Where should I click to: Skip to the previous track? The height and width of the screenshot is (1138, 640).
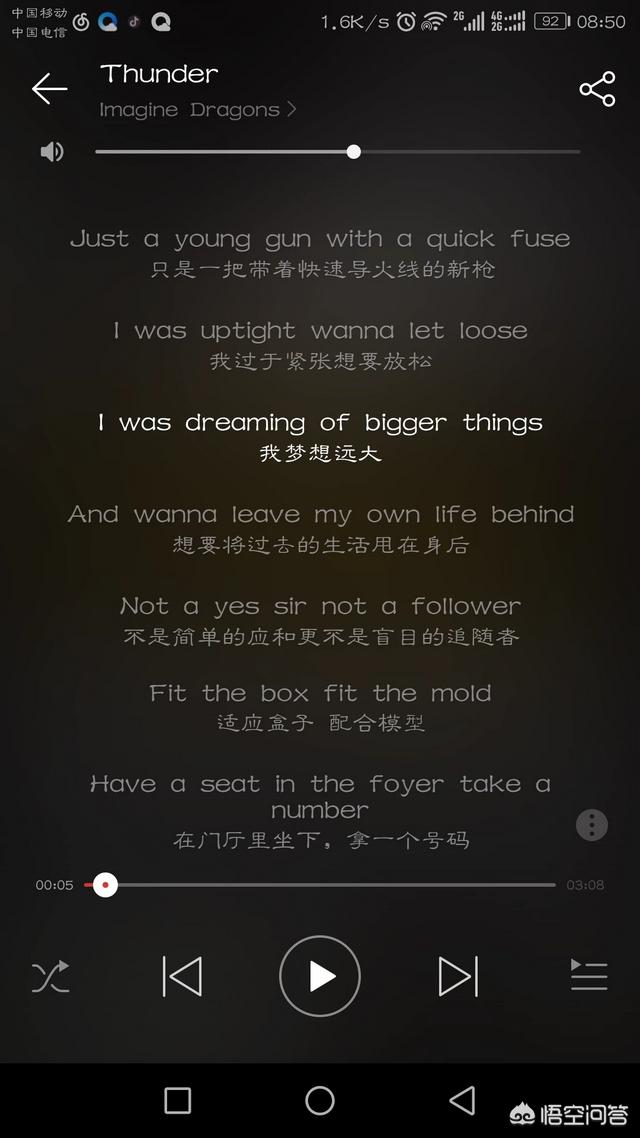[x=182, y=976]
